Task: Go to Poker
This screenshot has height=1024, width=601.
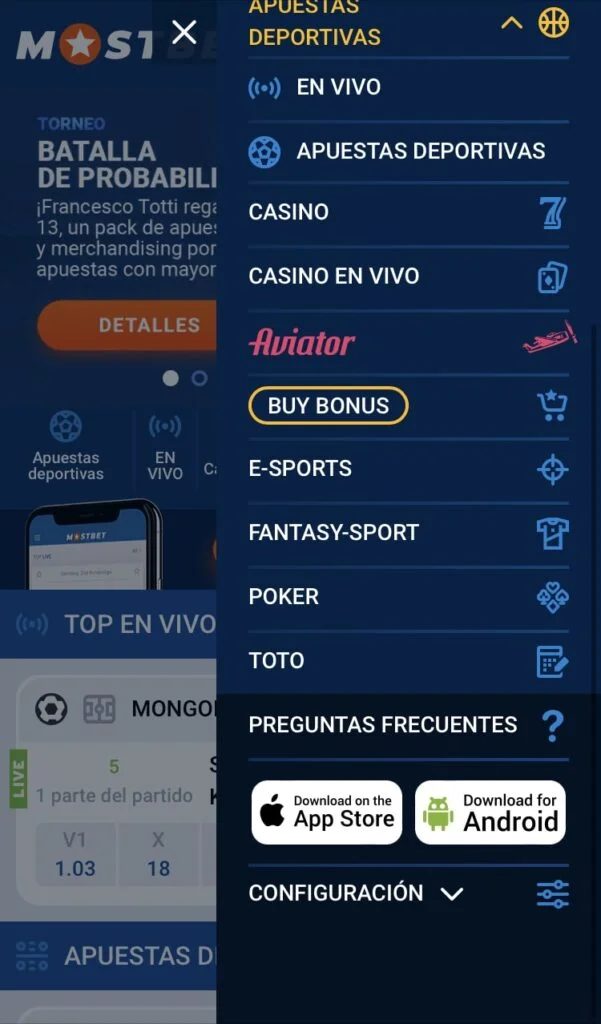Action: click(408, 597)
